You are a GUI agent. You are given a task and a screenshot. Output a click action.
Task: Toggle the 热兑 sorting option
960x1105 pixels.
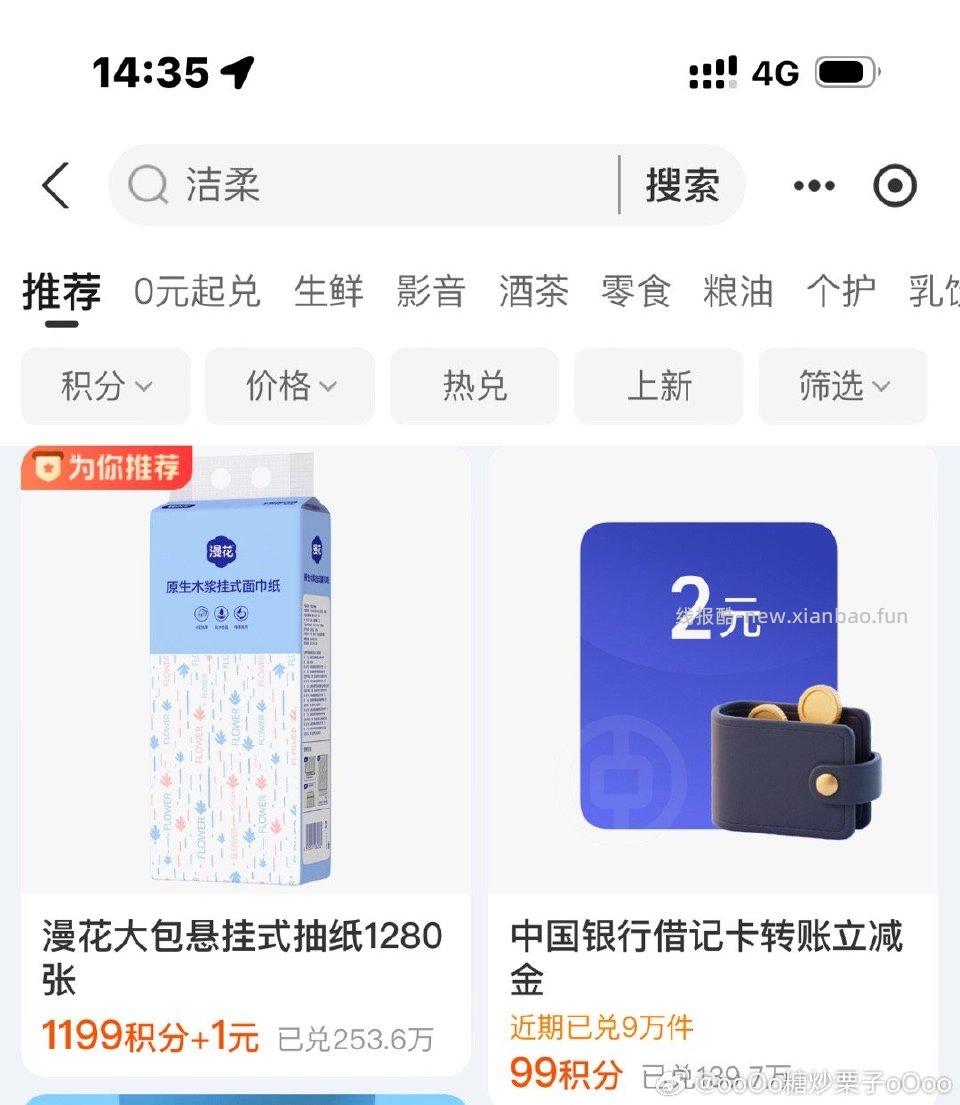click(x=474, y=387)
